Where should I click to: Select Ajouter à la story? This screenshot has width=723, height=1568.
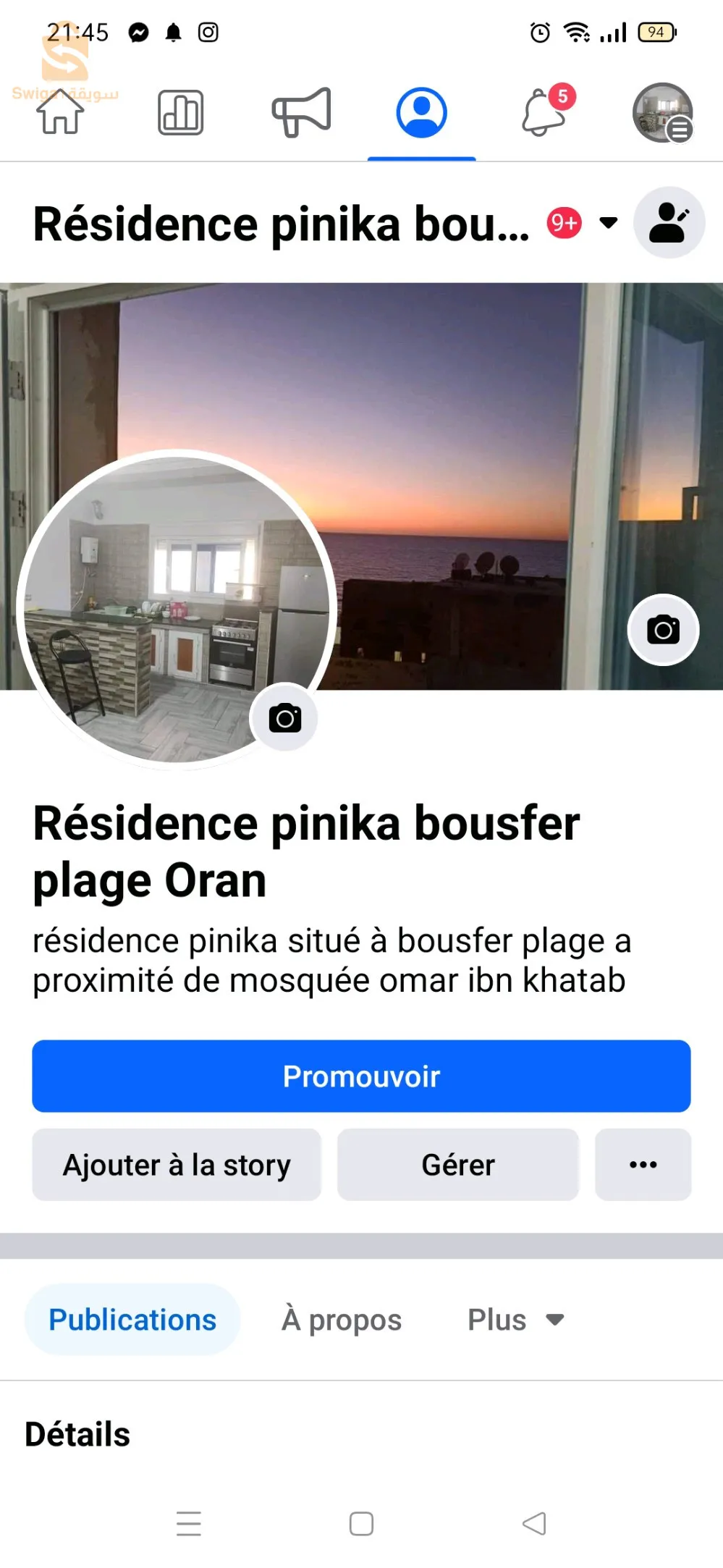click(x=177, y=1165)
